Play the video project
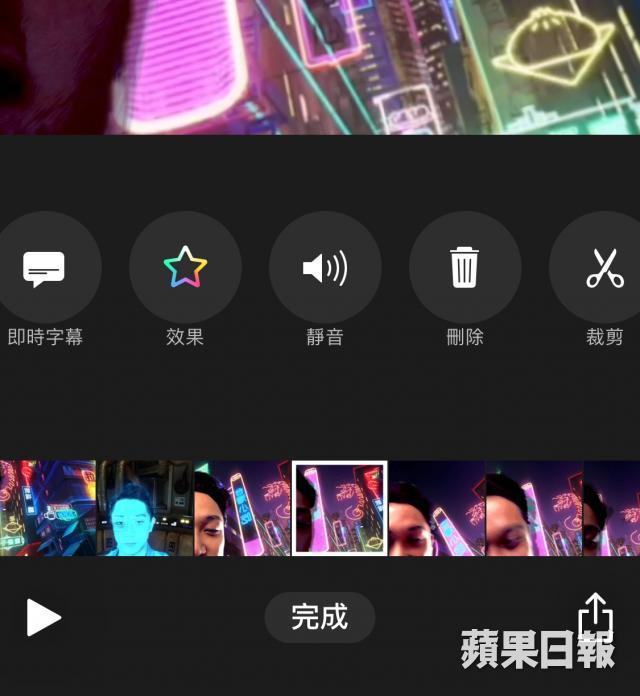Viewport: 640px width, 696px height. pos(43,618)
